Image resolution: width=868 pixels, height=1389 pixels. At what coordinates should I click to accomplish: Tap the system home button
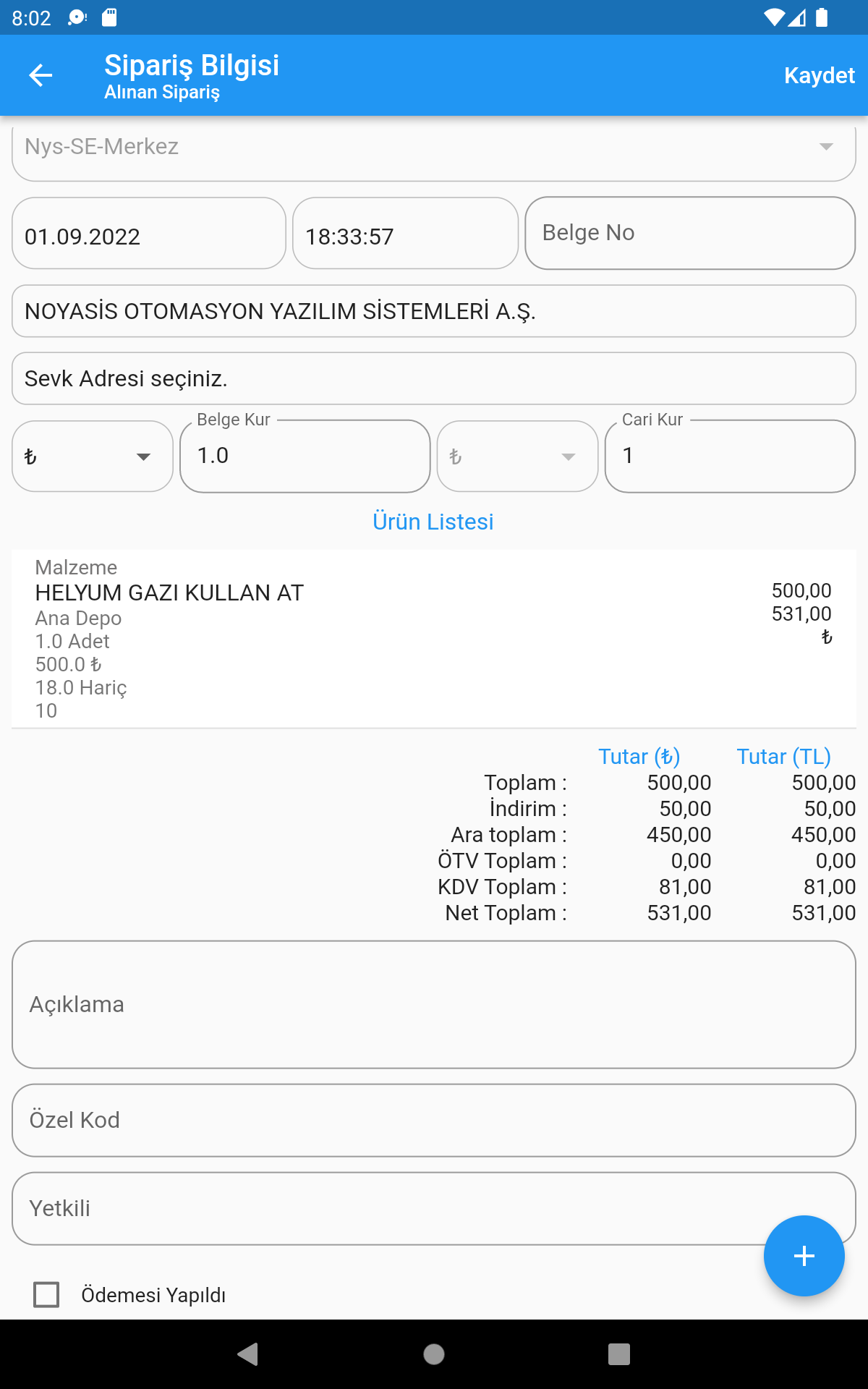[434, 1354]
